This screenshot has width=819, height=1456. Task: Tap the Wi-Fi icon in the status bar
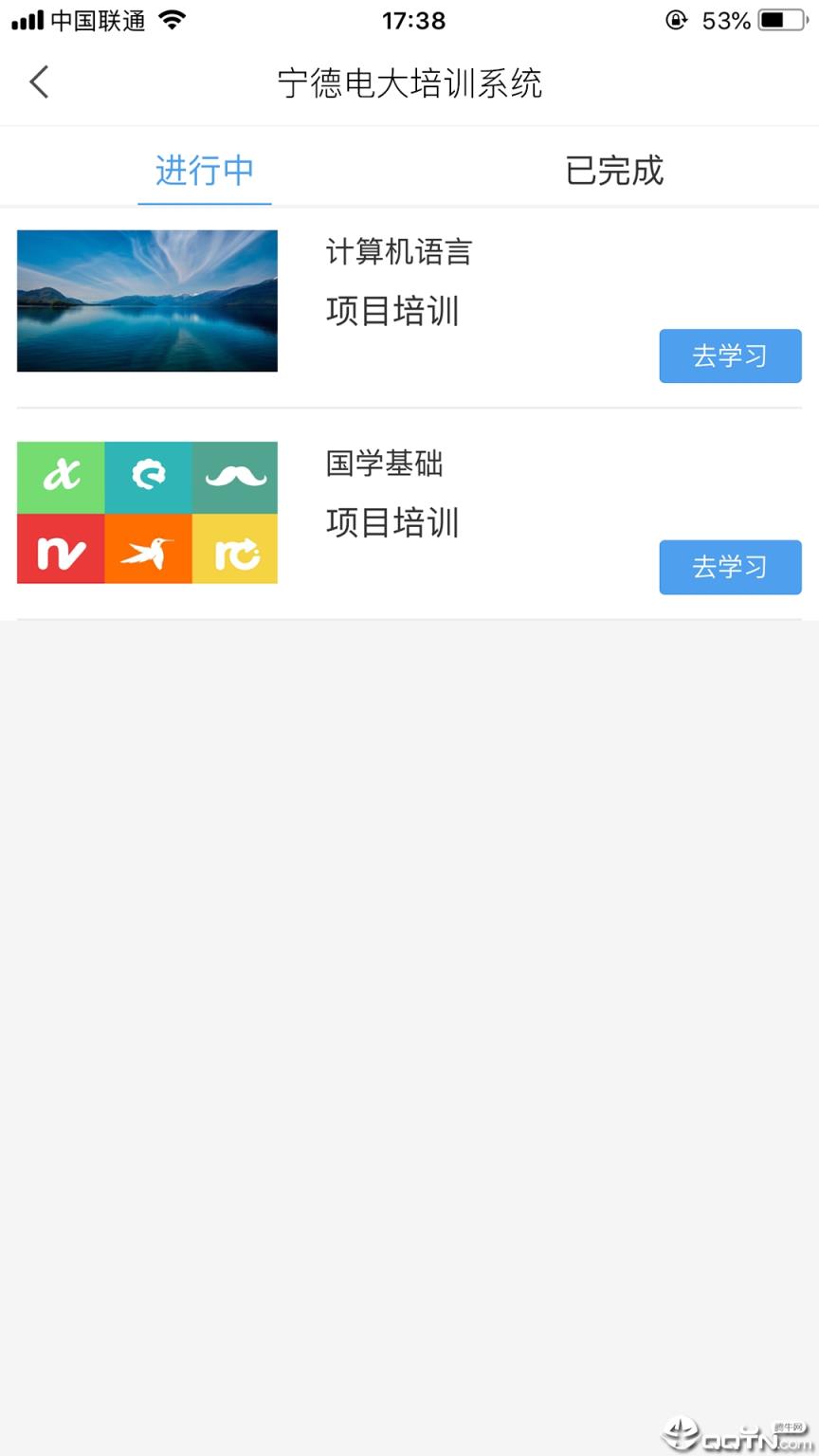pyautogui.click(x=169, y=19)
